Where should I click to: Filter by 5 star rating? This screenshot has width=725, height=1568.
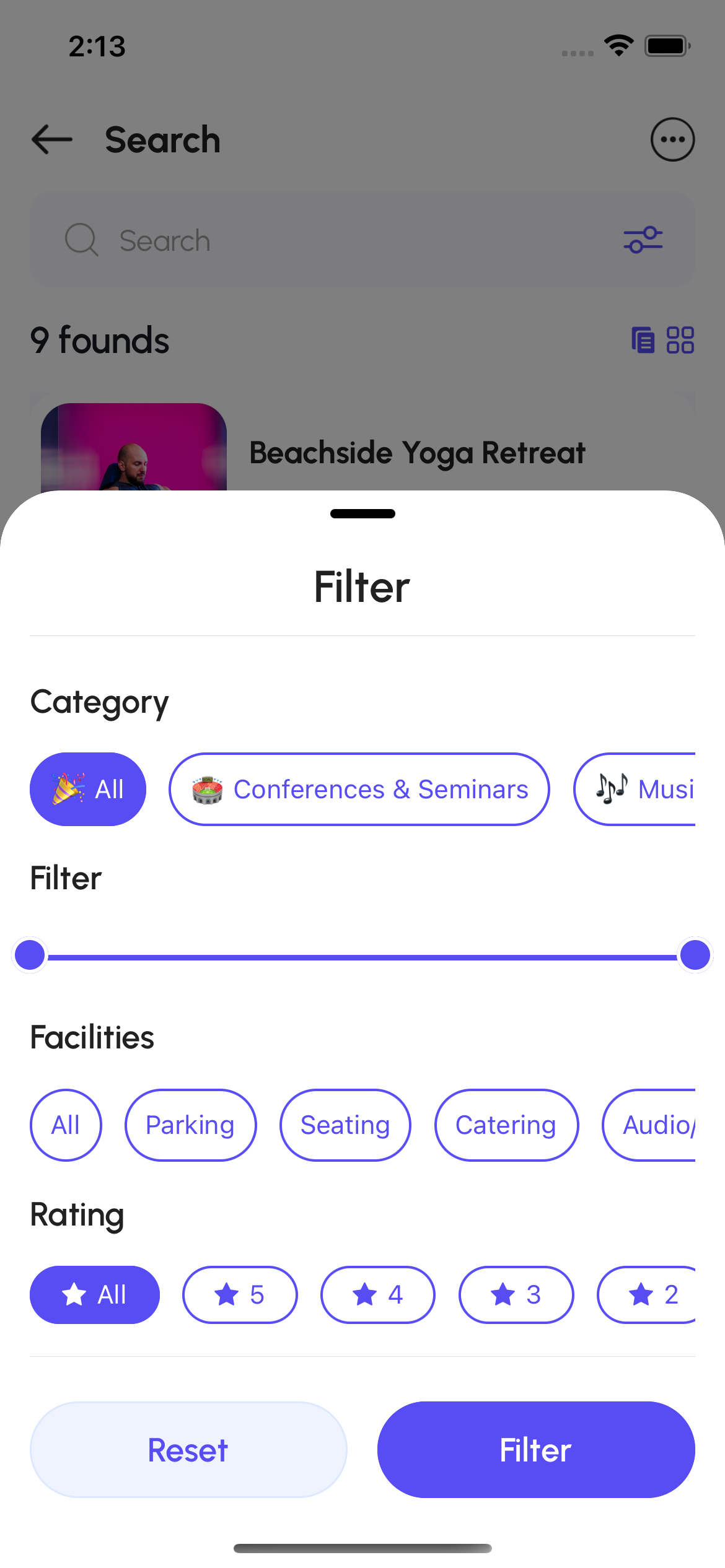[x=240, y=1294]
